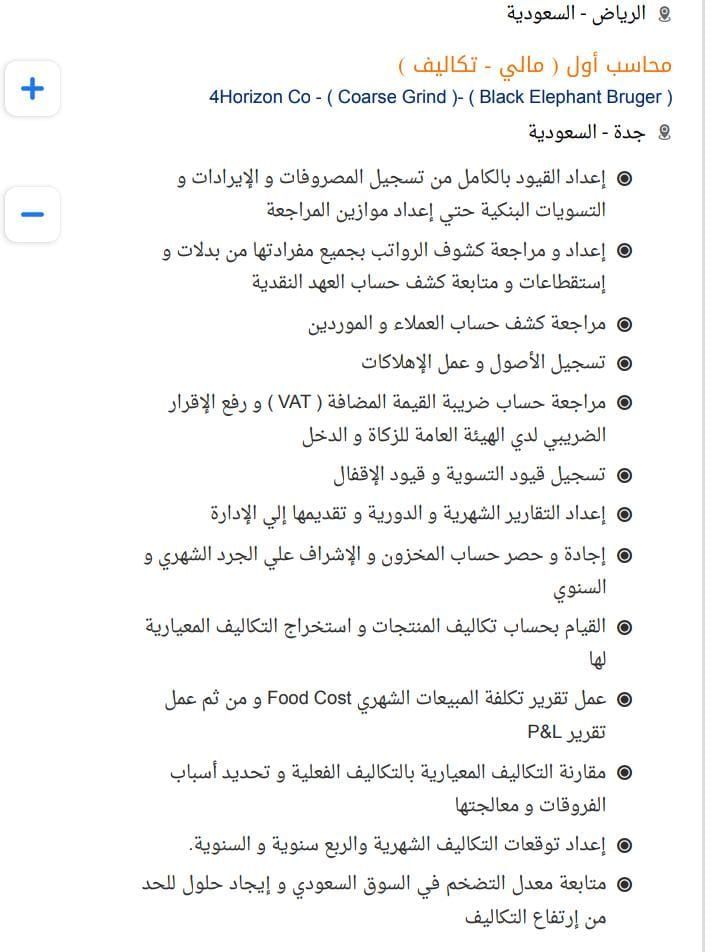Tap the minus zoom-out button
Screen dimensions: 720x952
click(32, 214)
